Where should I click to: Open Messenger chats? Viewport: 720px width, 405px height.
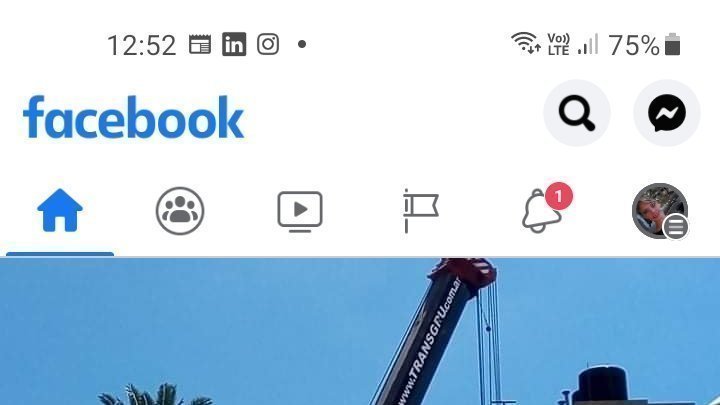(x=667, y=114)
